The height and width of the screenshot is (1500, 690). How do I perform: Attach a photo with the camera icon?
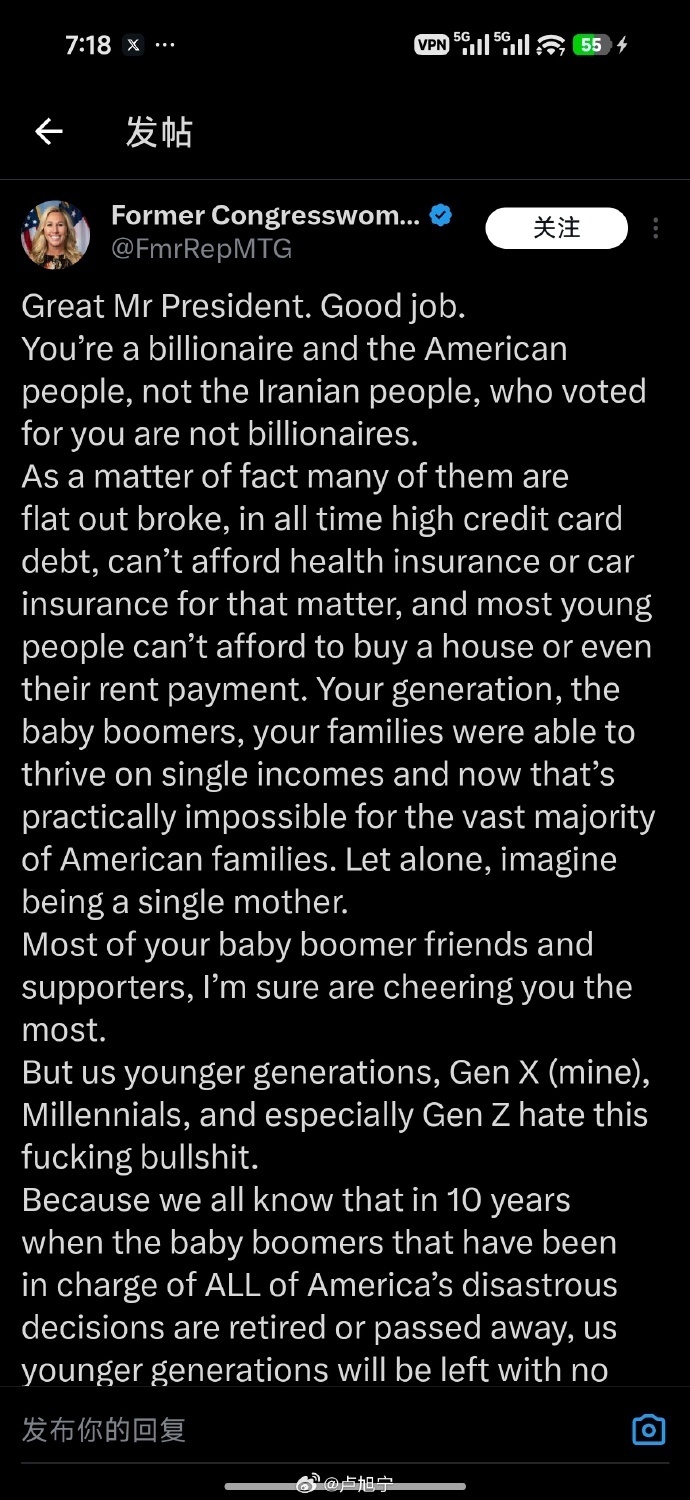(649, 1430)
